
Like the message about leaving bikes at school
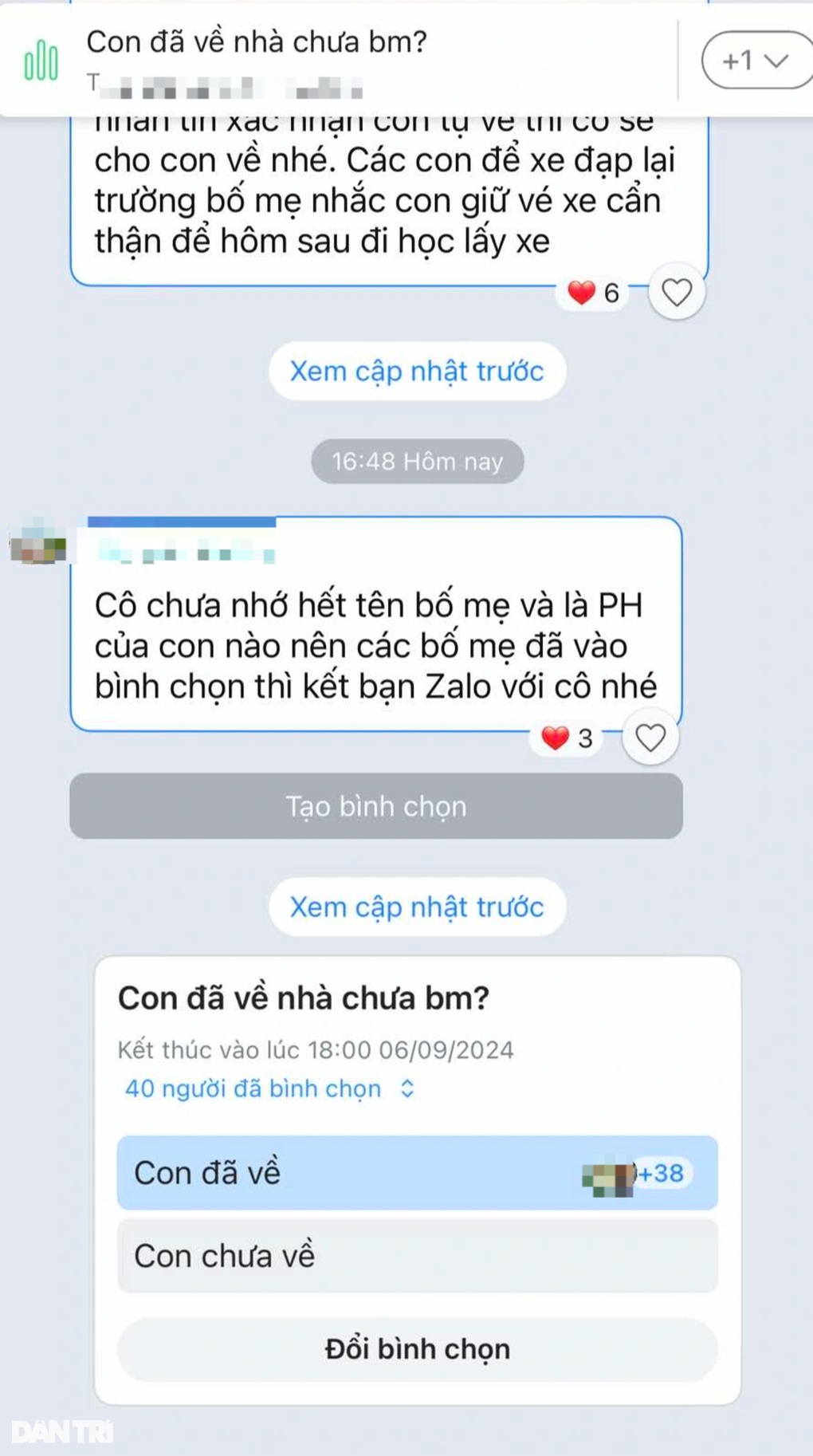point(676,293)
